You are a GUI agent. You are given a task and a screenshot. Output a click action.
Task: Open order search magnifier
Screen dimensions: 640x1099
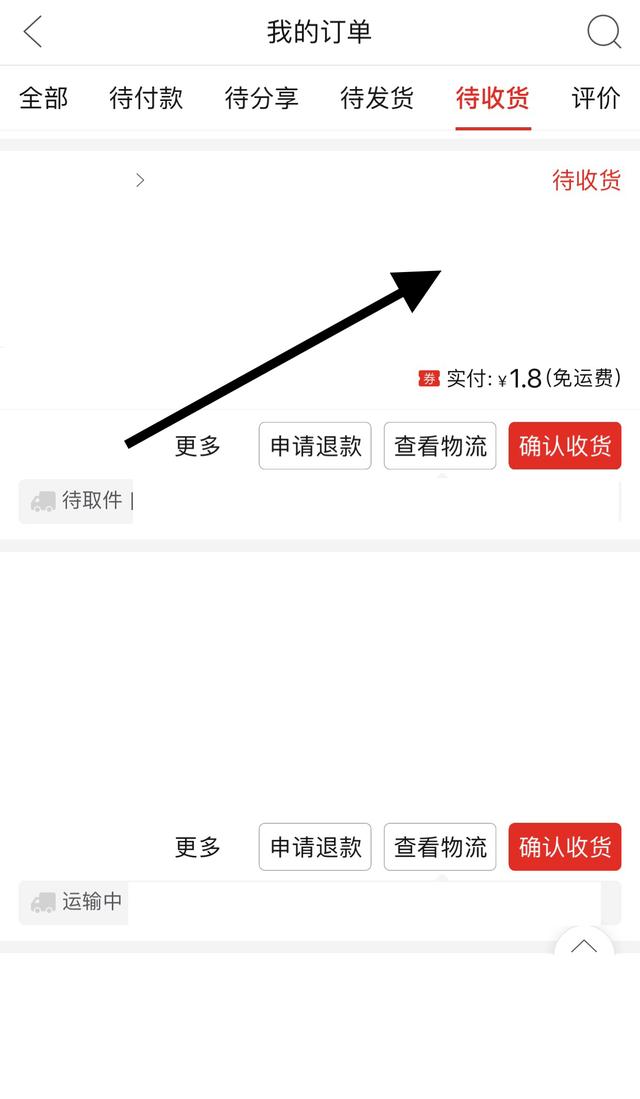(x=603, y=32)
